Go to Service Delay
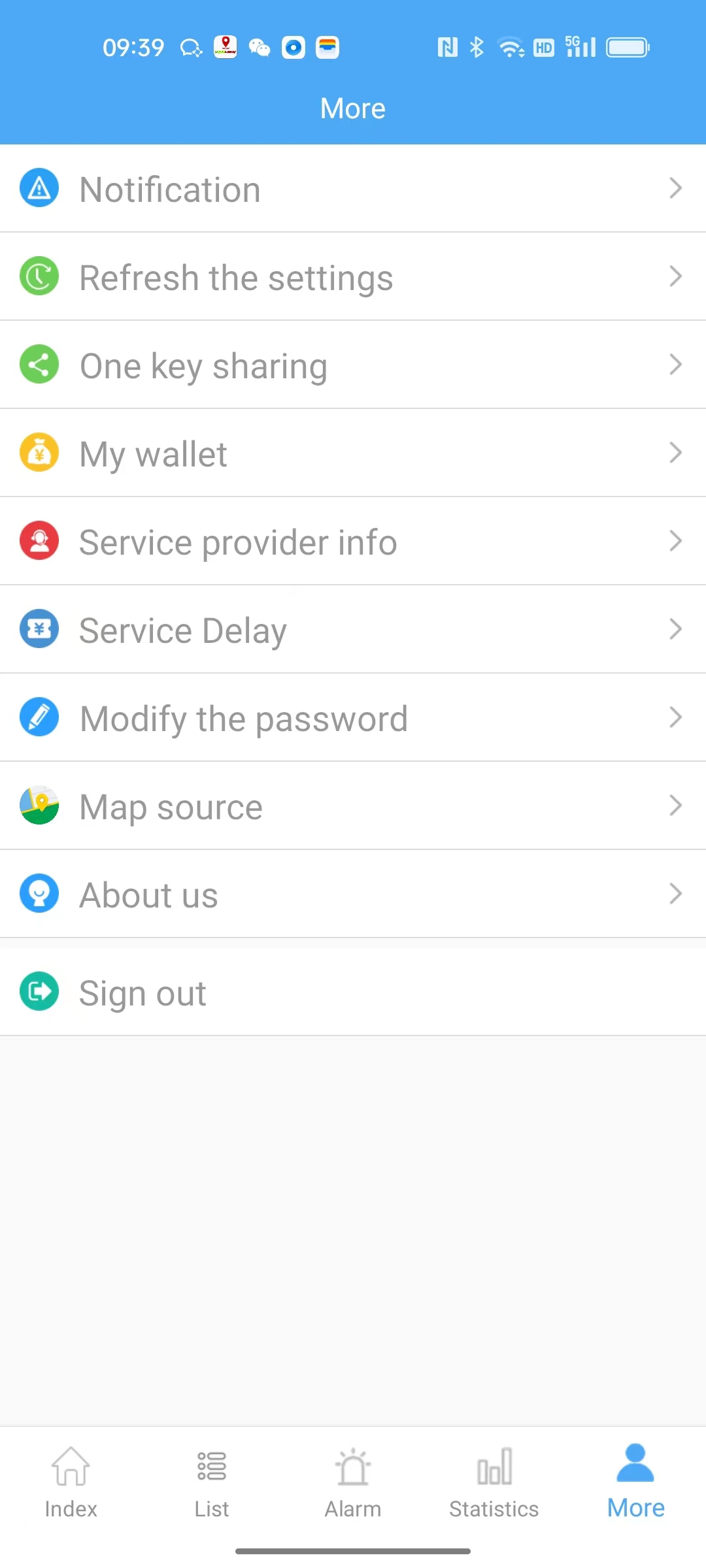This screenshot has width=706, height=1568. pyautogui.click(x=353, y=630)
